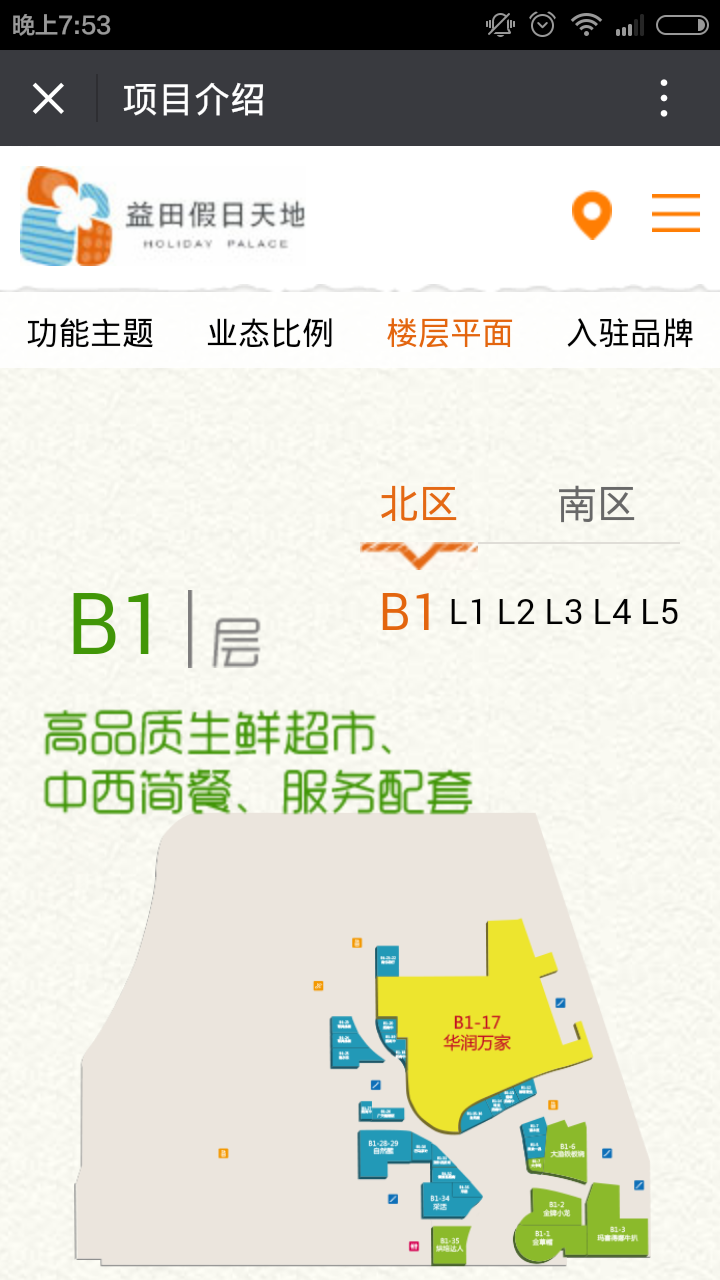Open the location pin icon
This screenshot has width=720, height=1280.
(x=592, y=215)
